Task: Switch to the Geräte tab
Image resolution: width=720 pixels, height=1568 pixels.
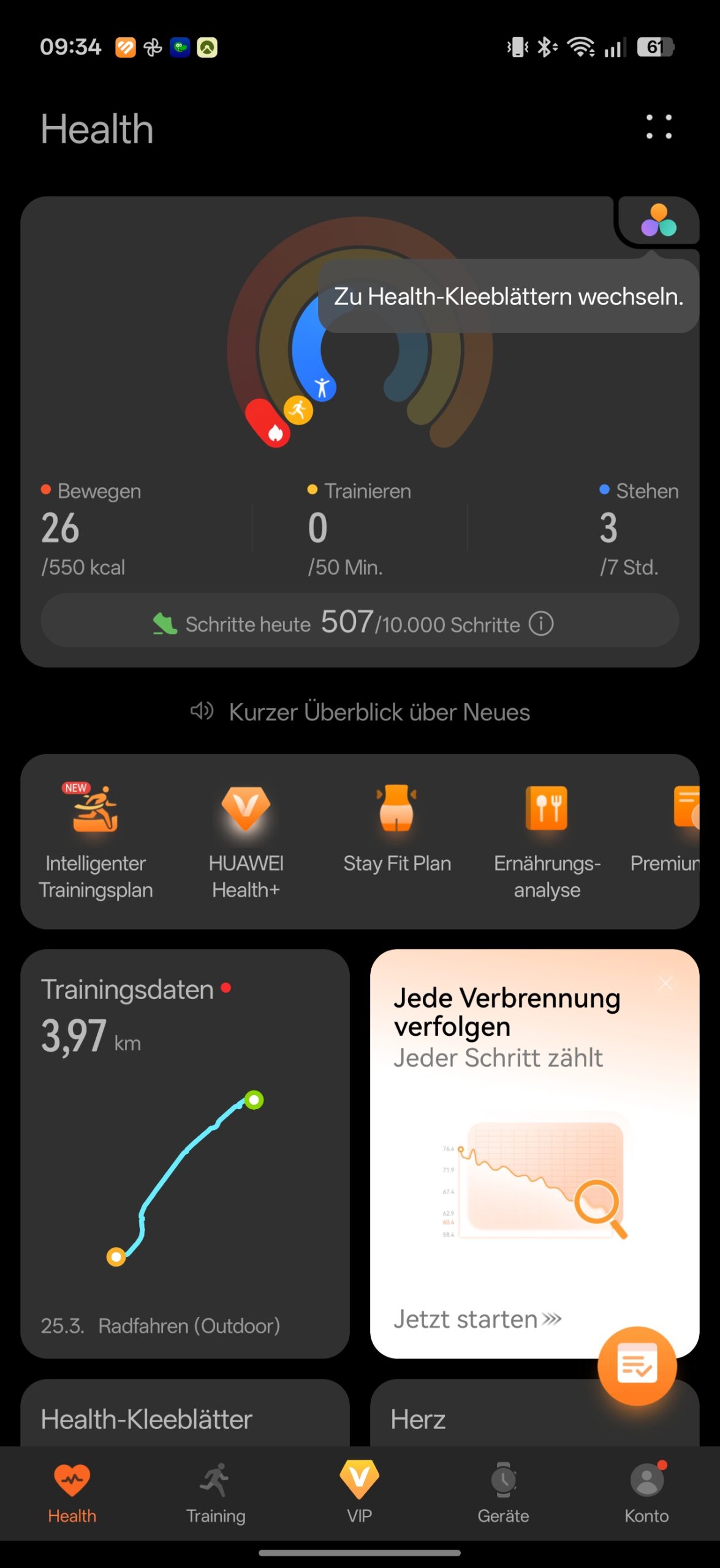Action: point(503,1493)
